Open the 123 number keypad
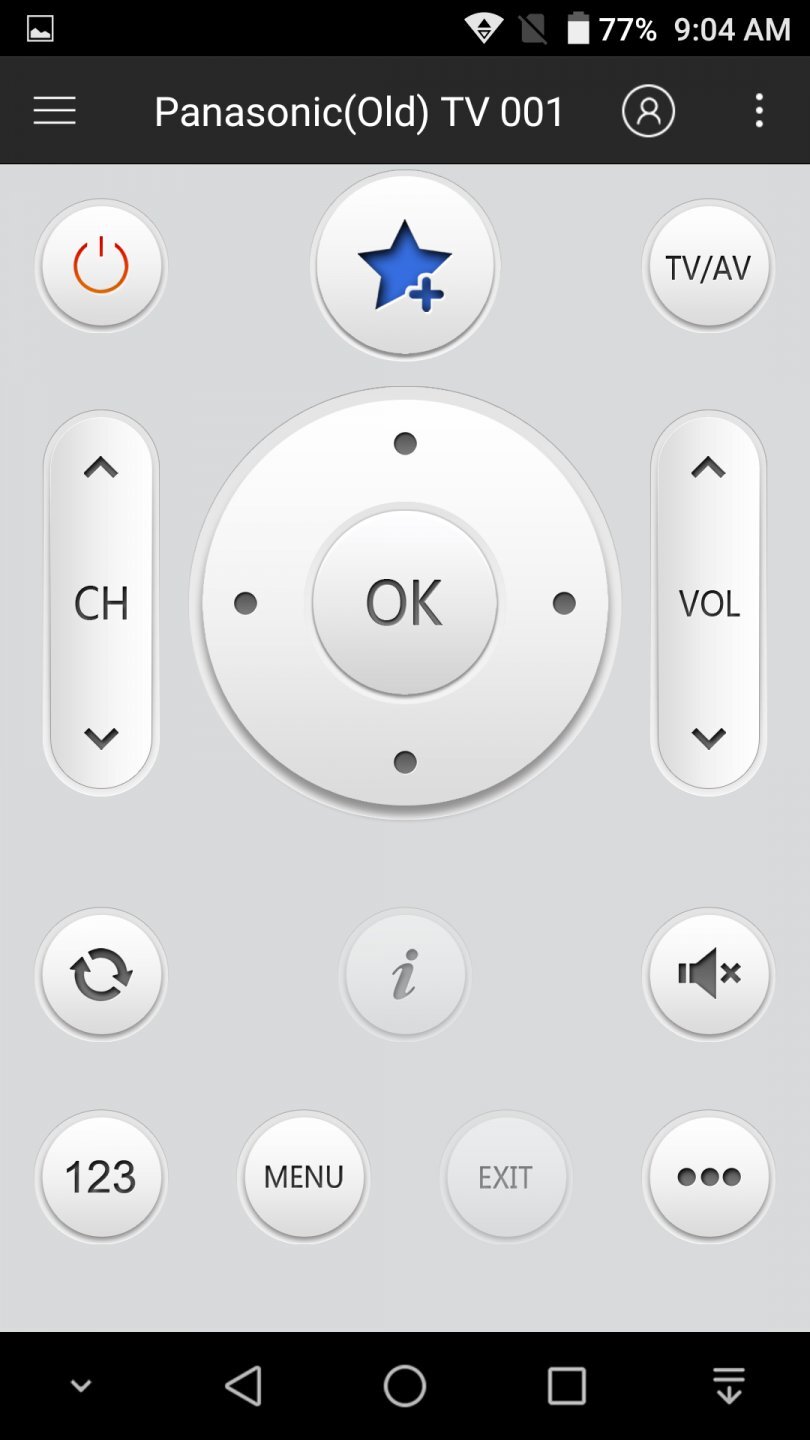This screenshot has height=1440, width=810. [101, 1177]
